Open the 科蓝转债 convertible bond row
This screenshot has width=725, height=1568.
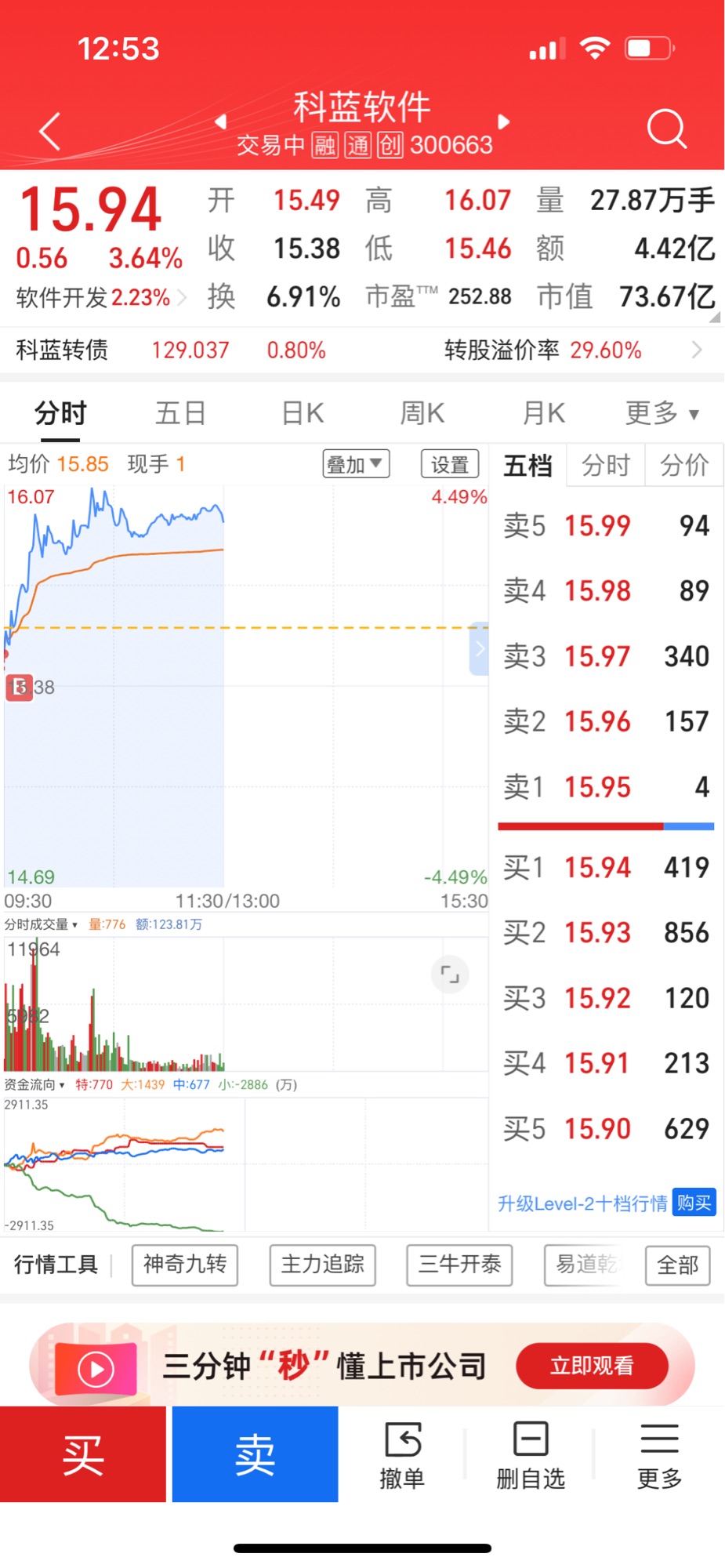click(362, 350)
